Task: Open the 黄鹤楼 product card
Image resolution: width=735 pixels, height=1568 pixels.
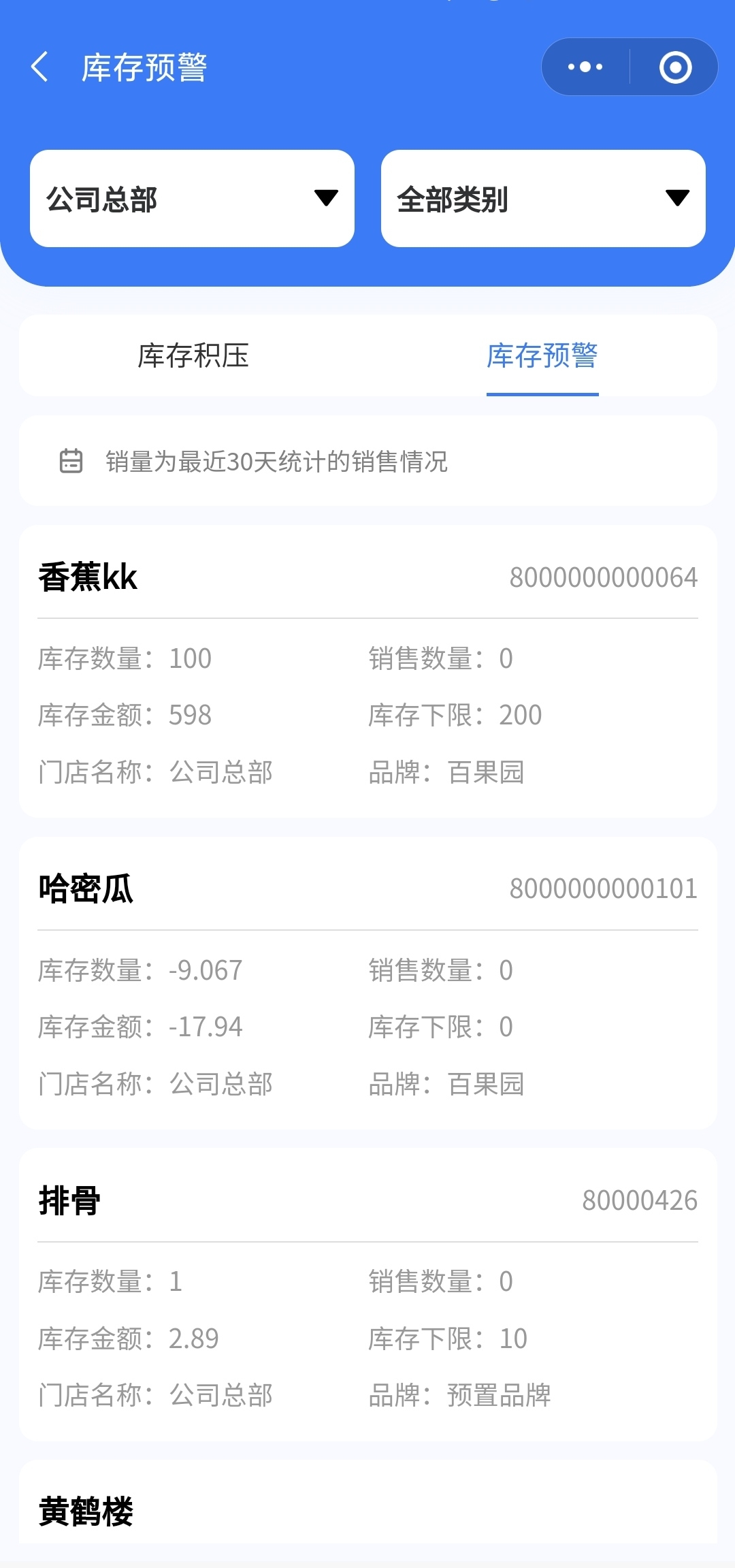Action: 367,1510
